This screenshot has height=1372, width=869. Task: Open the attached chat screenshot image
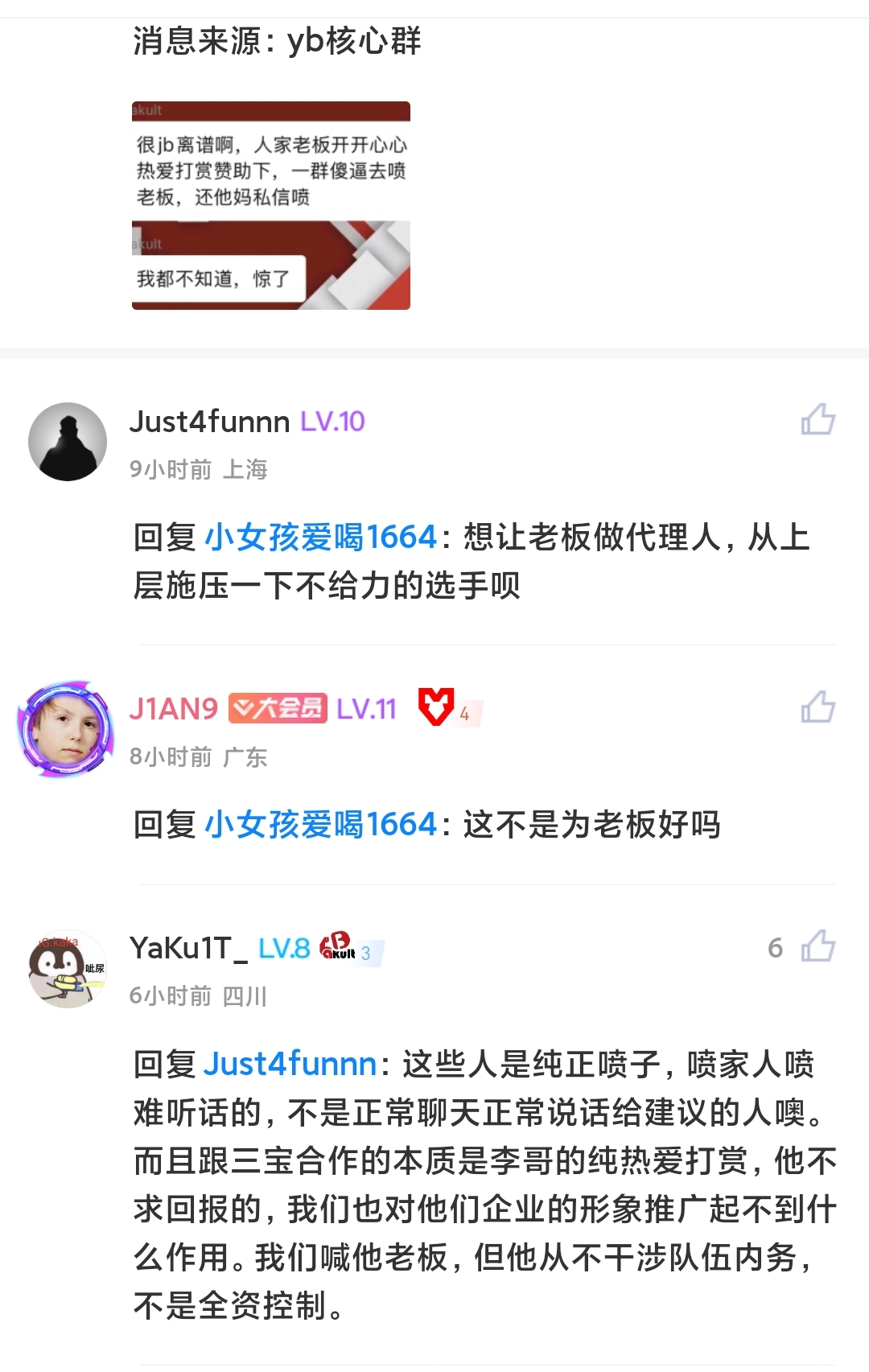[271, 206]
